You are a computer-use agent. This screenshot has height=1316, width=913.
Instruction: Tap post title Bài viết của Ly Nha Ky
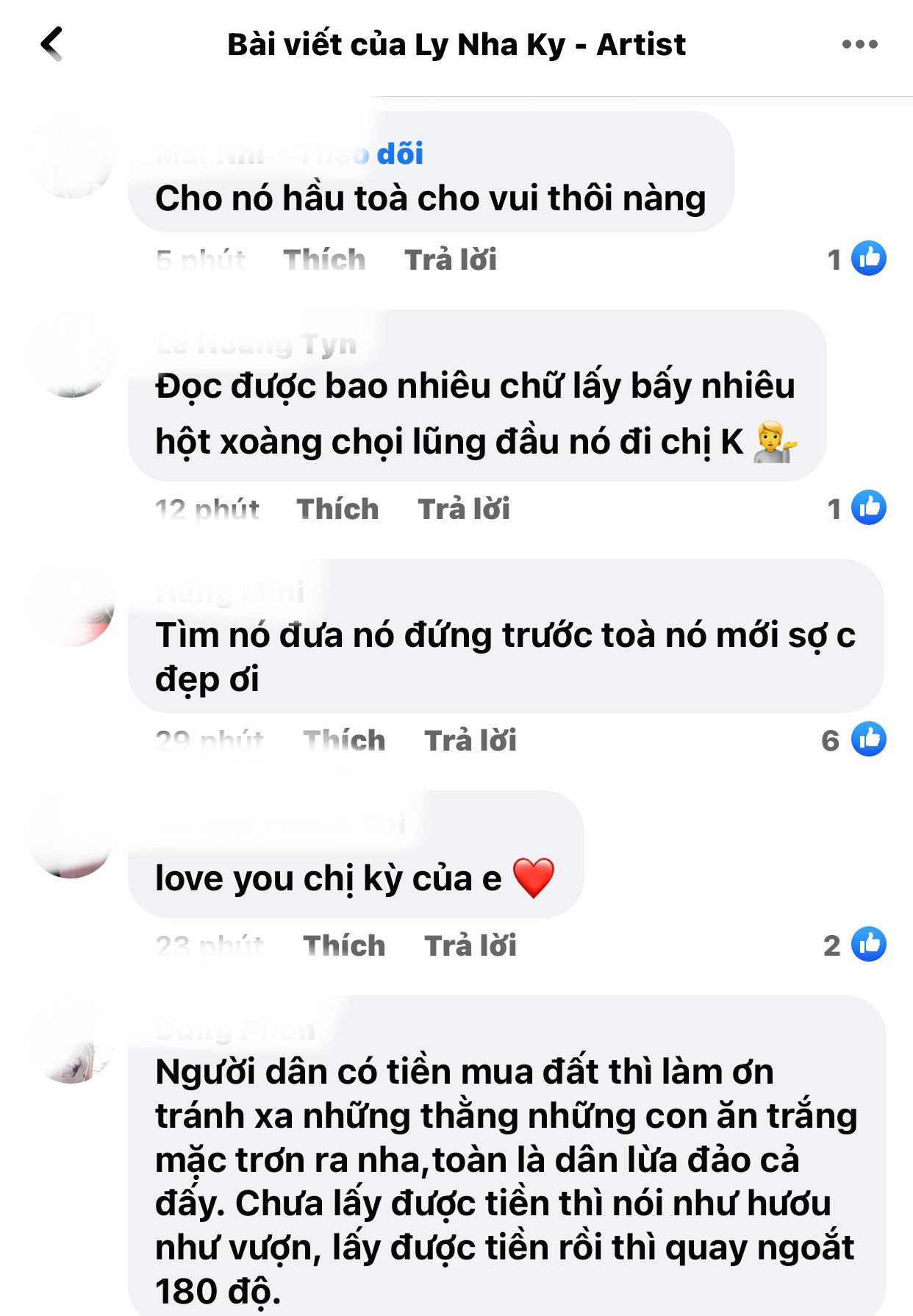(456, 44)
